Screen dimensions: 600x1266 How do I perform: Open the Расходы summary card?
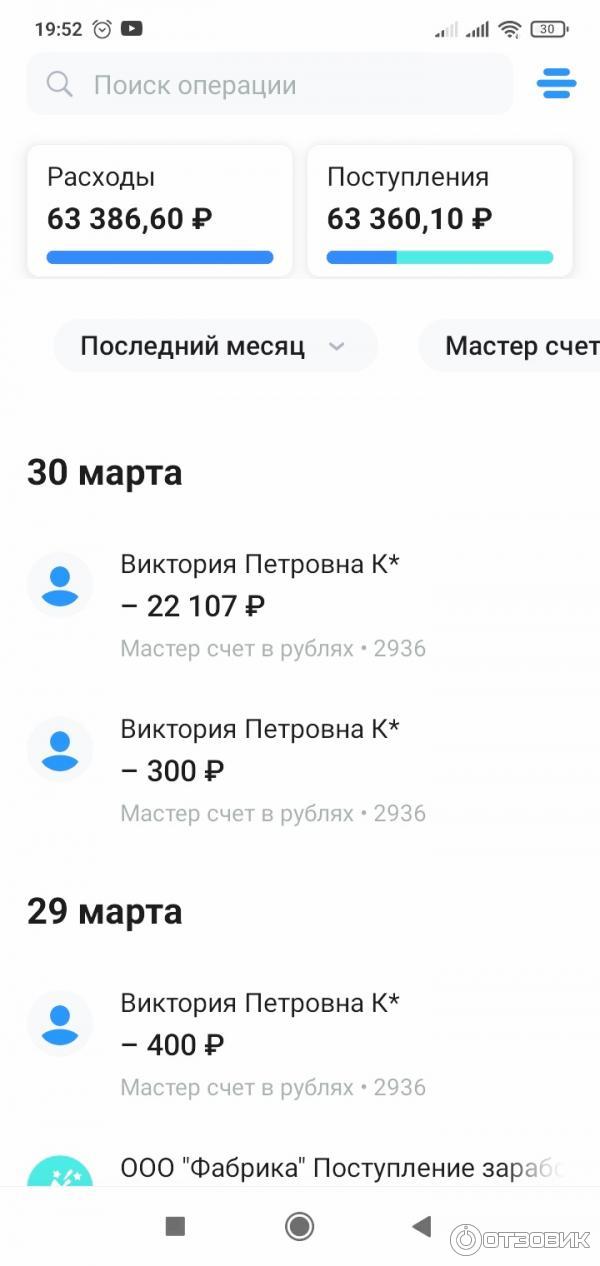click(160, 210)
